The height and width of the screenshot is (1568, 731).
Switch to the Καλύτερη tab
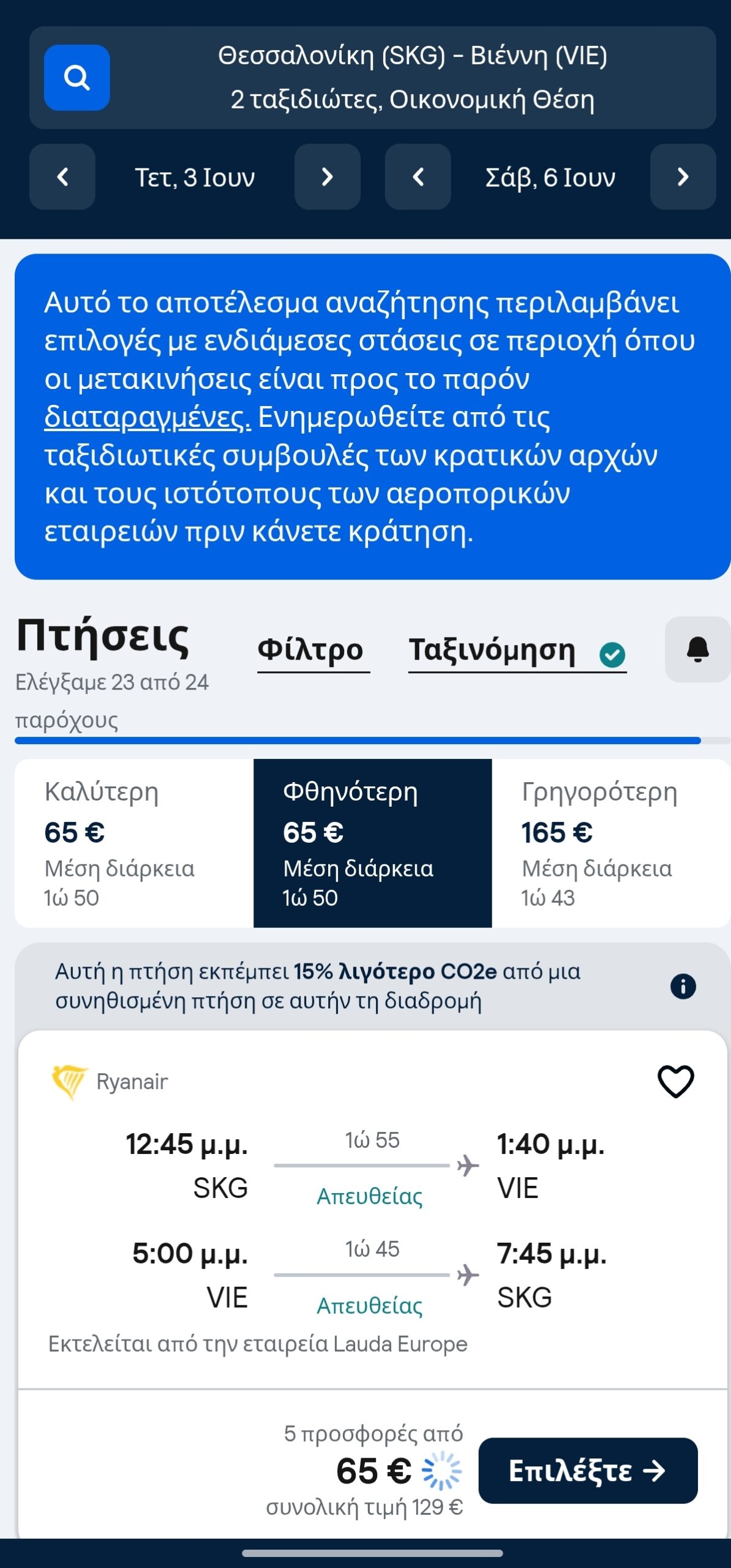pos(134,843)
